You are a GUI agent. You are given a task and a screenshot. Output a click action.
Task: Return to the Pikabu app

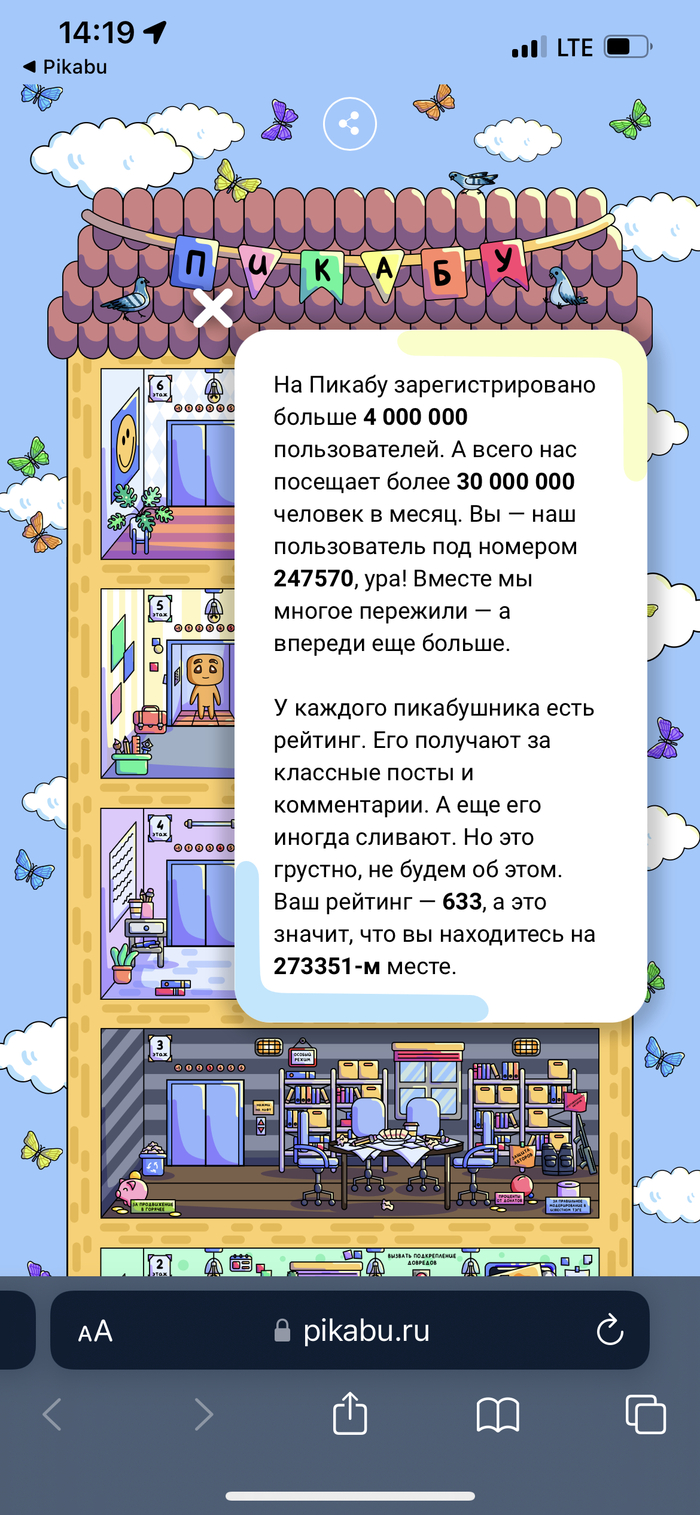point(64,67)
